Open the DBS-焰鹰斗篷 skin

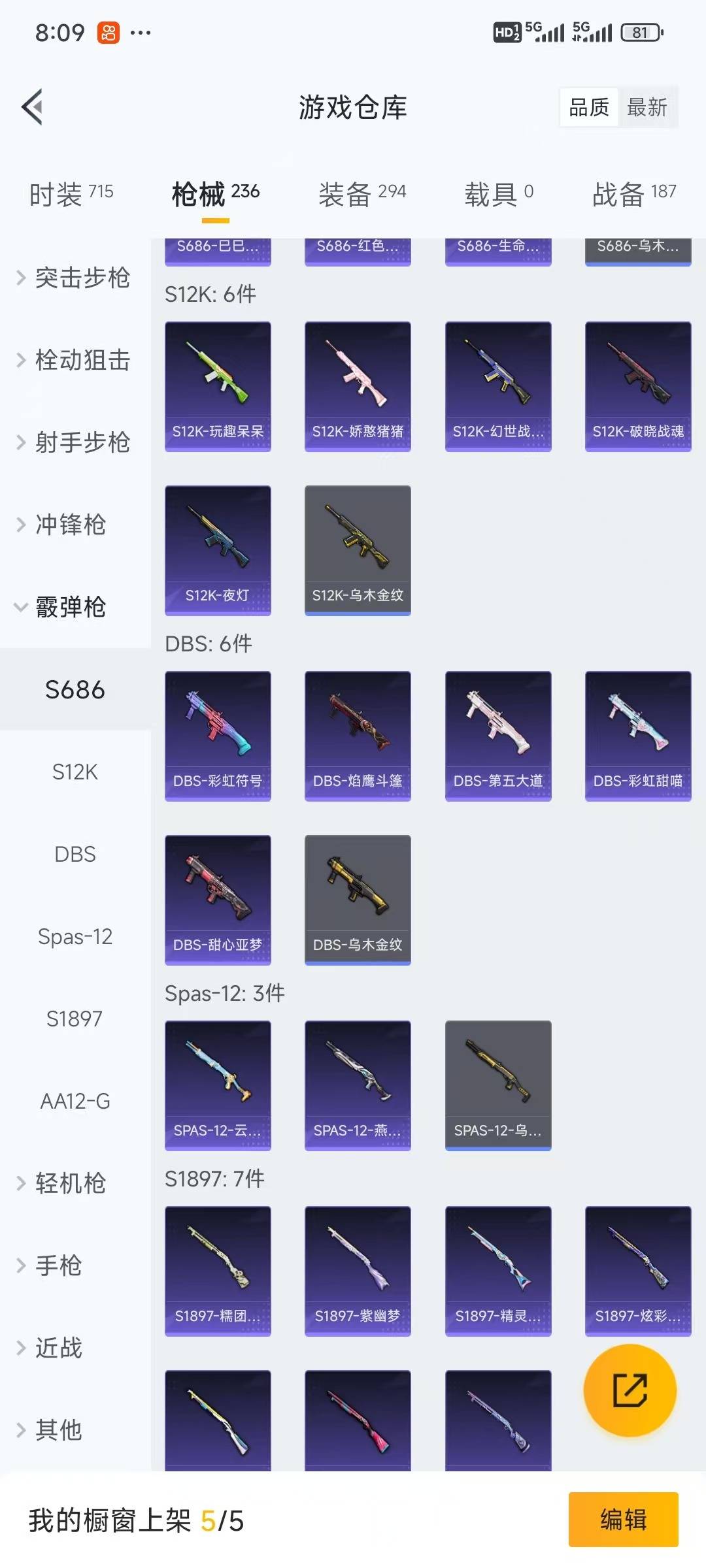pos(358,736)
